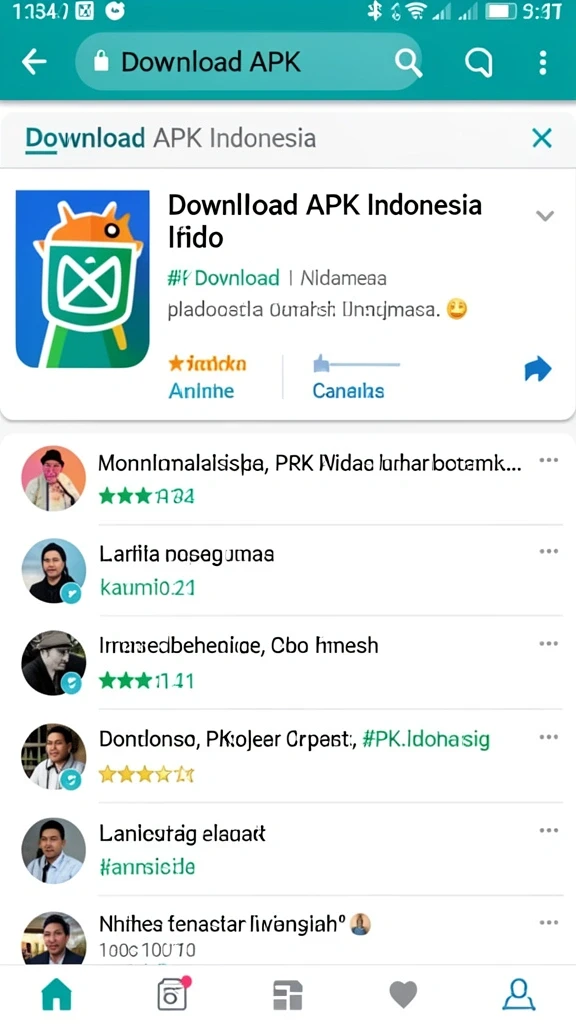576x1024 pixels.
Task: Open the heart favorites tab
Action: [x=403, y=995]
